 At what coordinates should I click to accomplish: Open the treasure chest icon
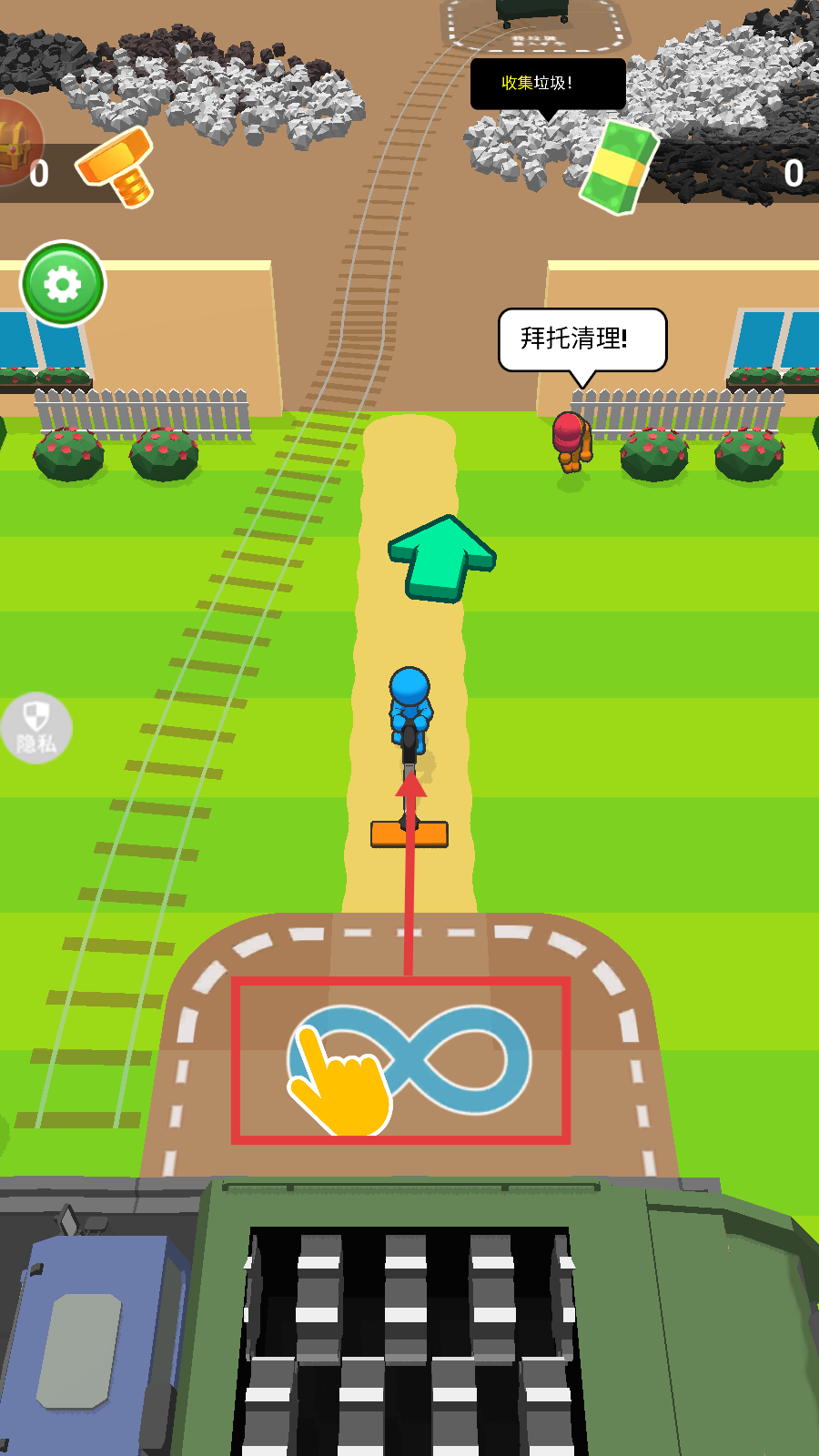(x=16, y=143)
